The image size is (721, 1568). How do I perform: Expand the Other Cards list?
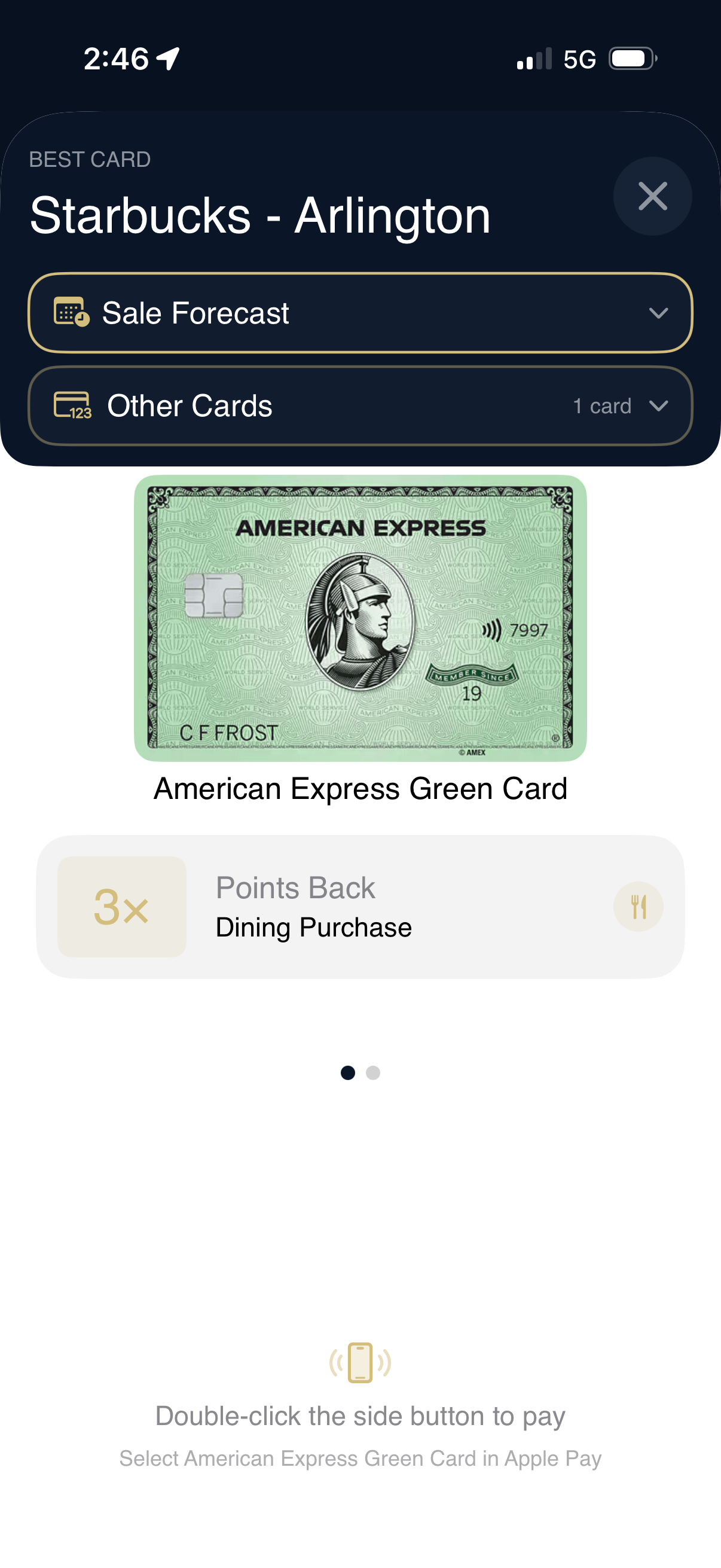360,406
